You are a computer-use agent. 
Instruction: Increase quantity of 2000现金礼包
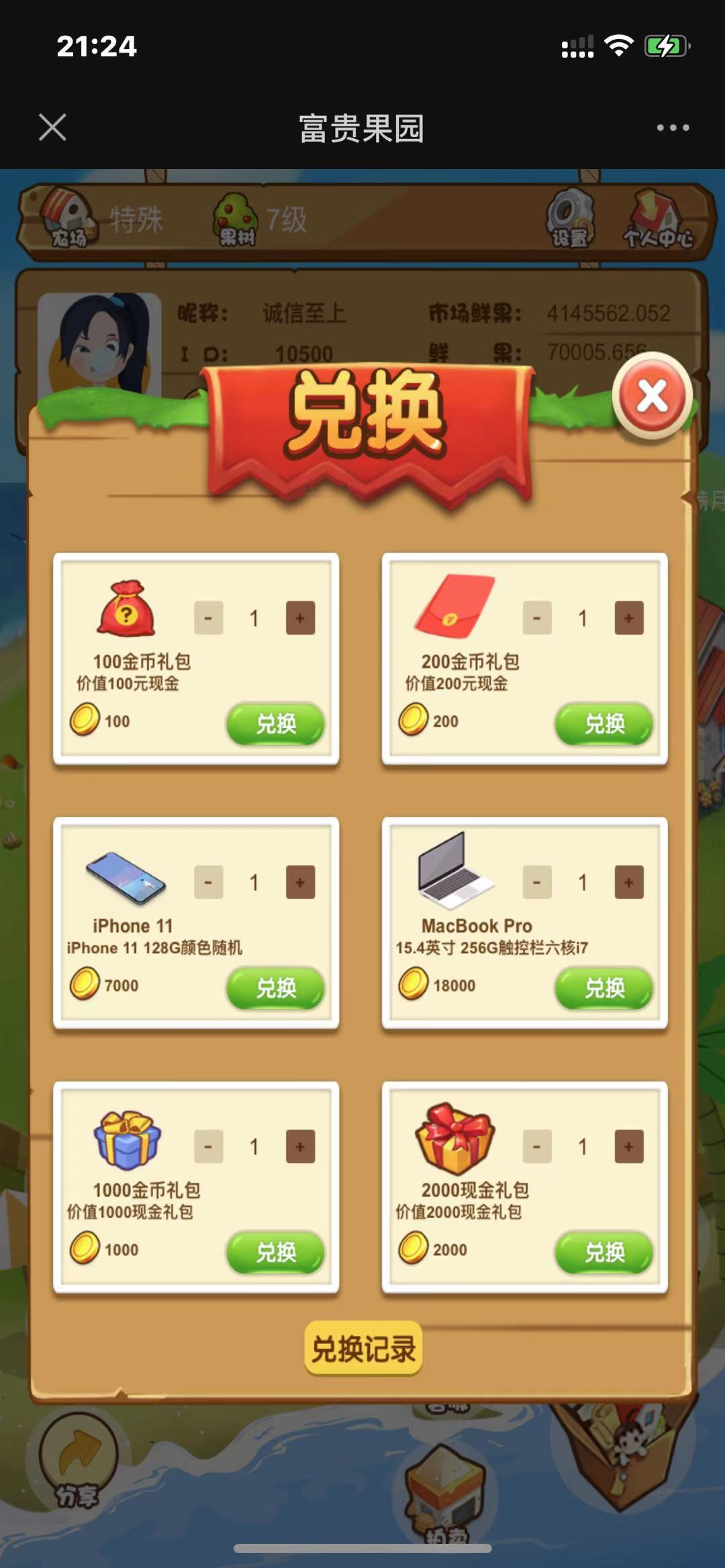[x=629, y=1147]
